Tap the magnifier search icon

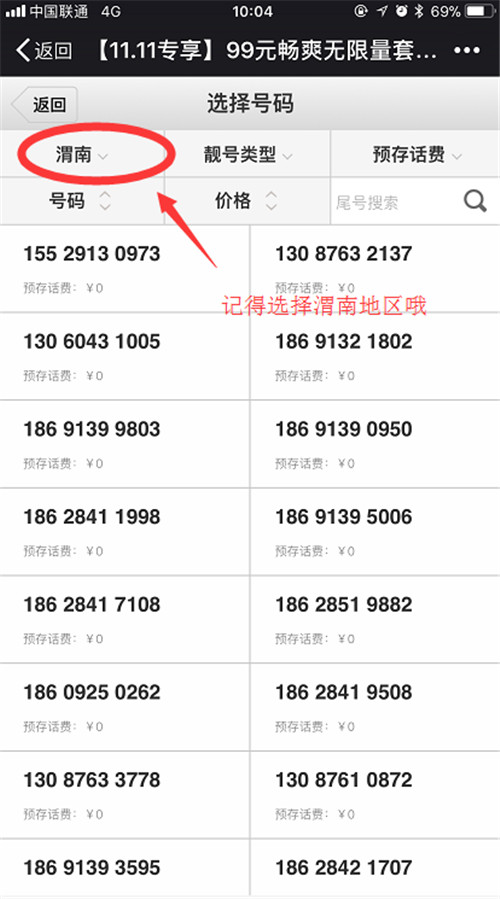click(x=475, y=201)
